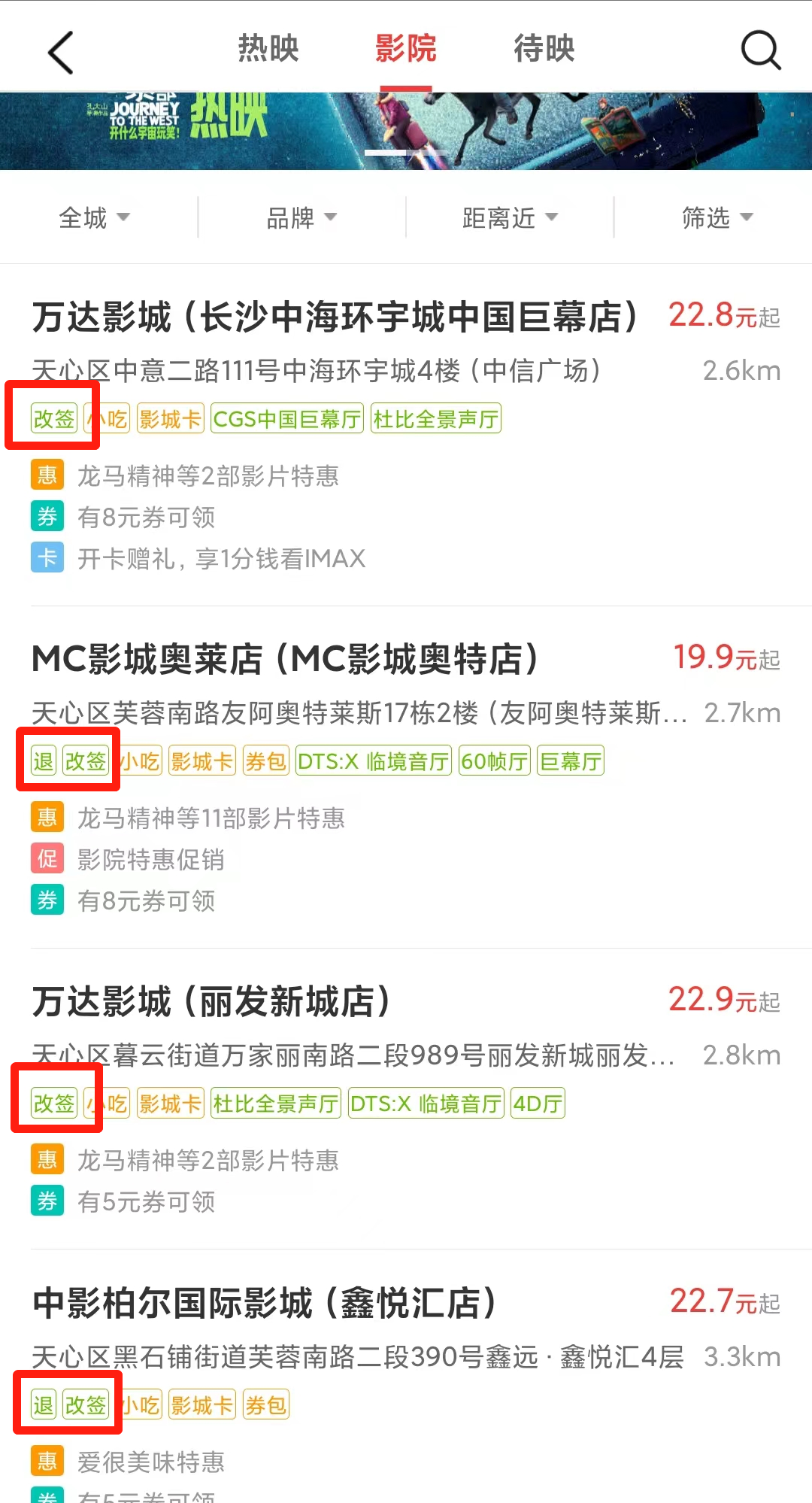Go back using the top-left arrow
The image size is (812, 1503).
coord(60,52)
